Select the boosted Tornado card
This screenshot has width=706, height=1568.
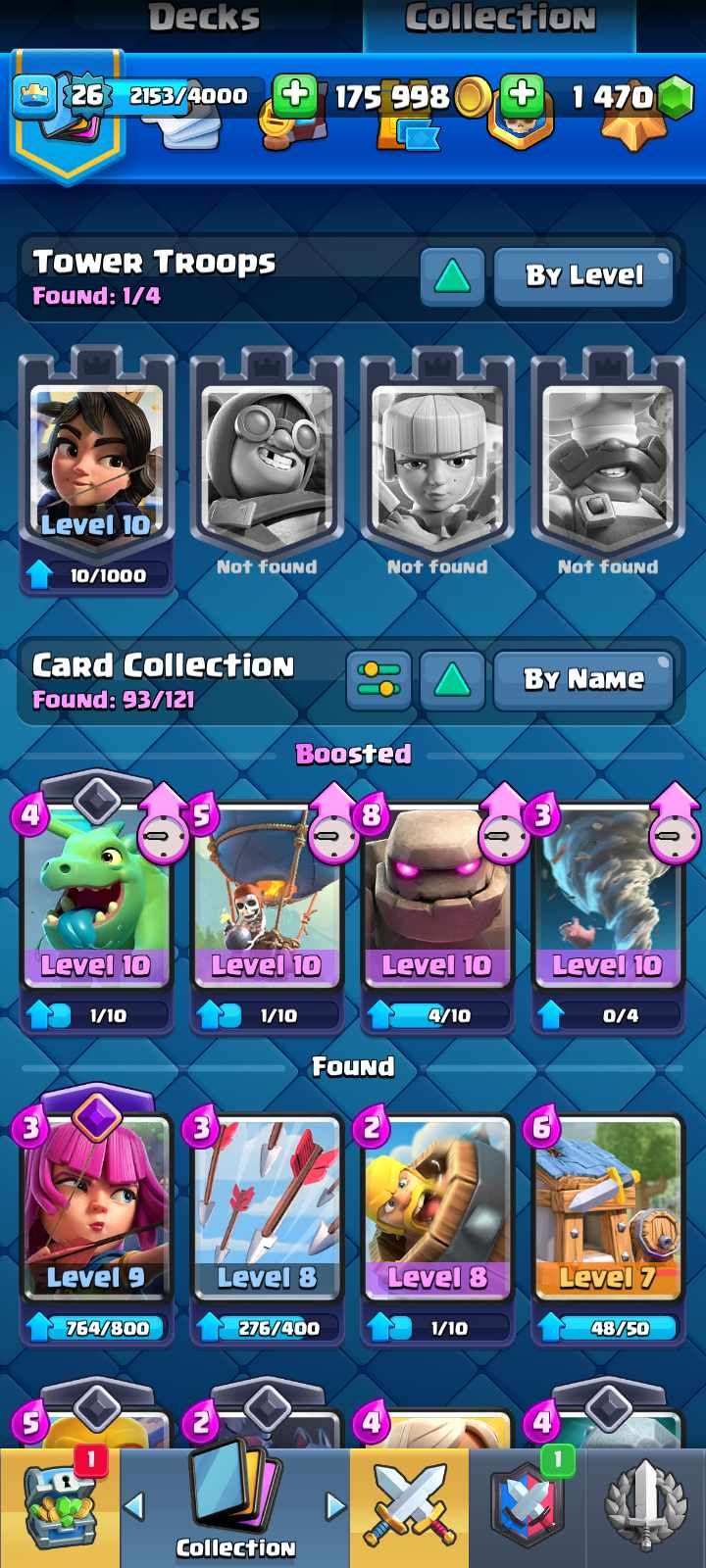pos(607,902)
